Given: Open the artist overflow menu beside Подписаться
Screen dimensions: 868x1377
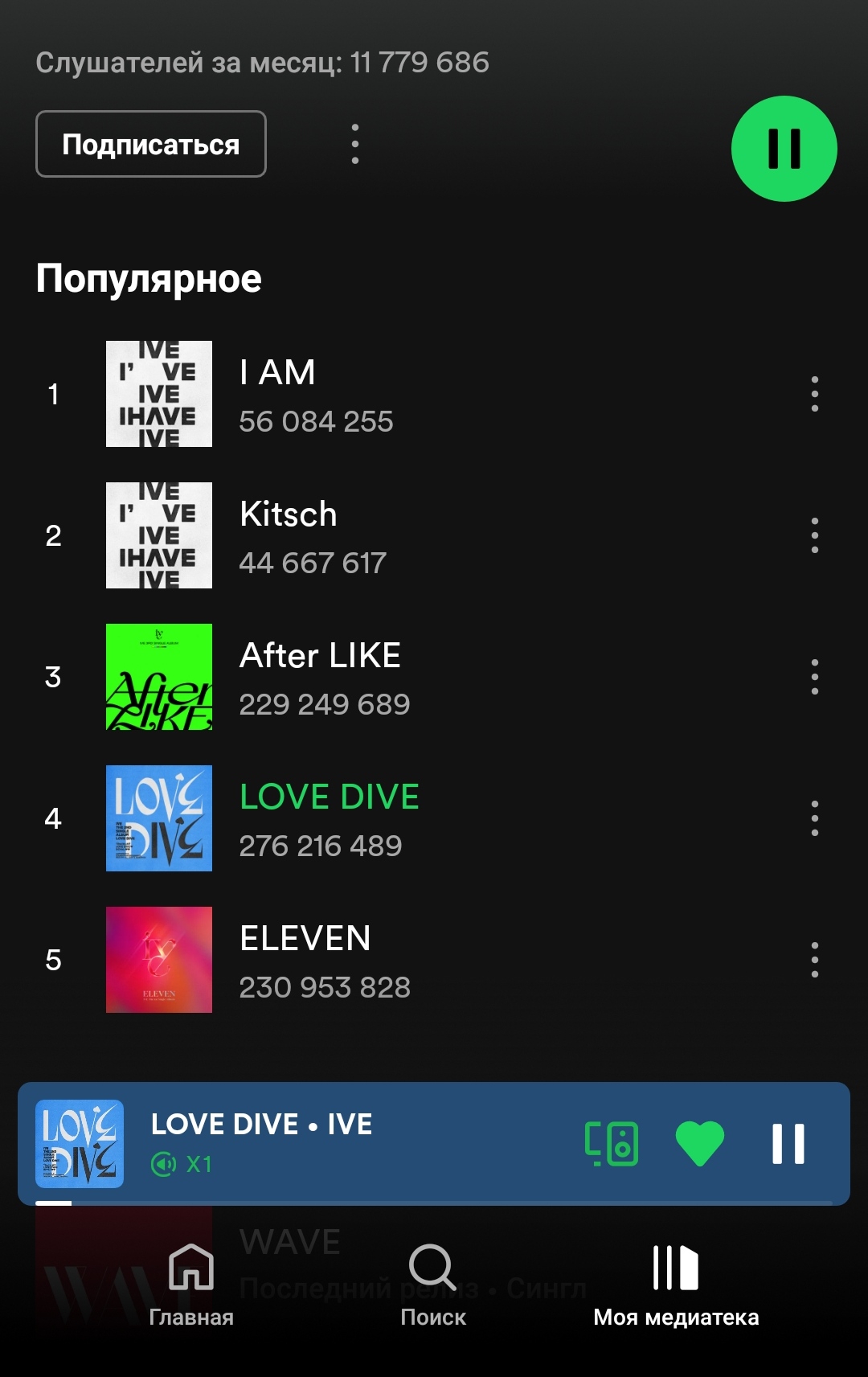Looking at the screenshot, I should [x=355, y=145].
